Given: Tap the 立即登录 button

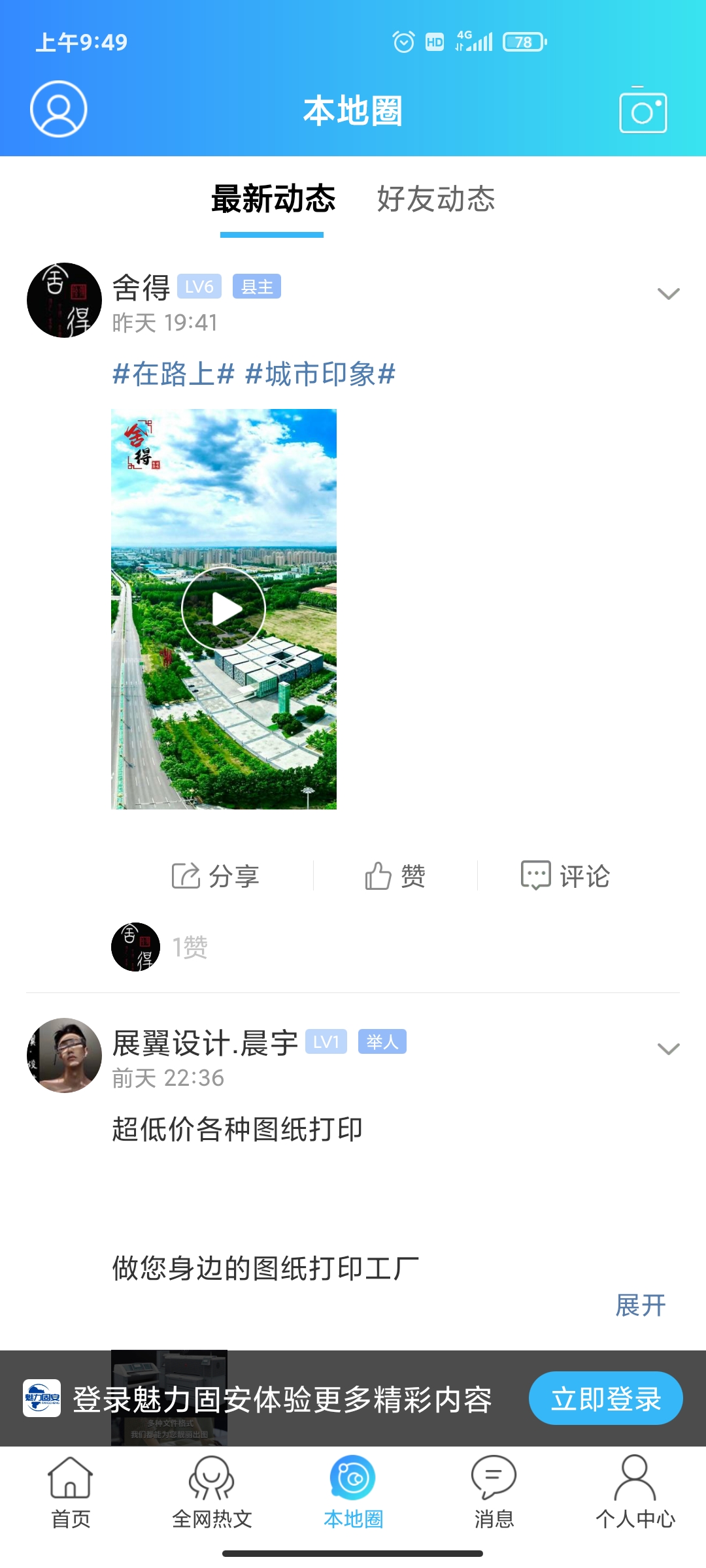Looking at the screenshot, I should click(x=605, y=1399).
